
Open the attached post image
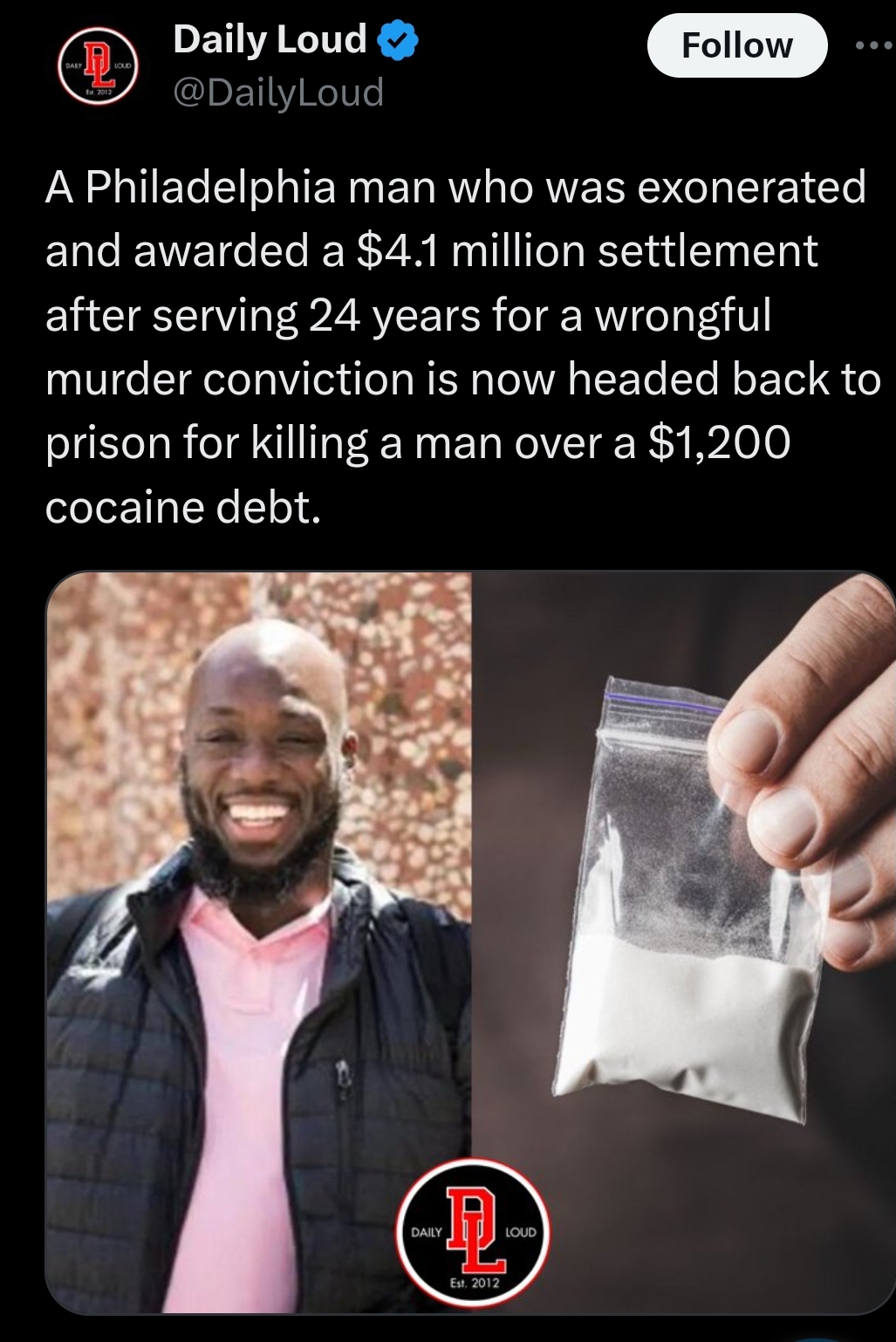coord(471,942)
